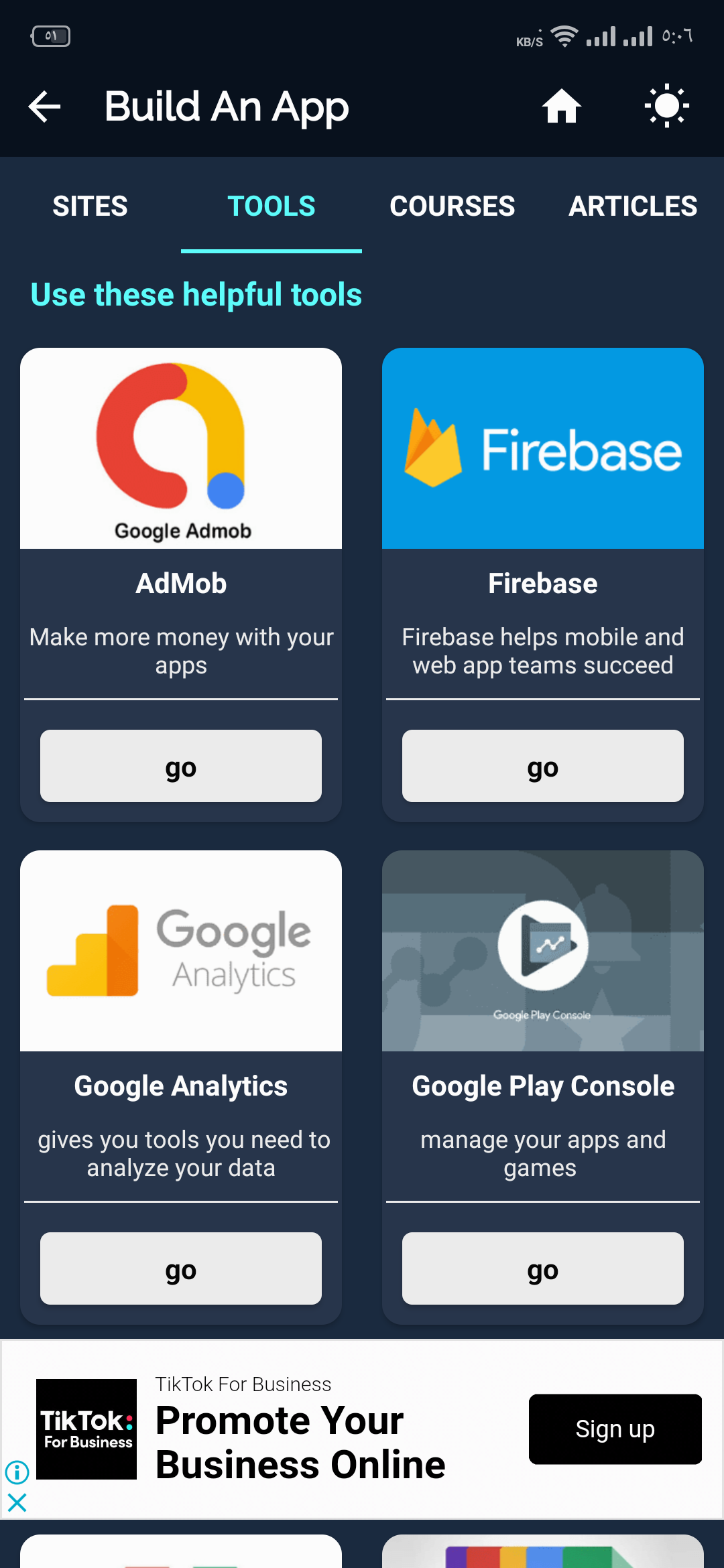Viewport: 724px width, 1568px height.
Task: Tap go under Firebase
Action: pyautogui.click(x=543, y=766)
